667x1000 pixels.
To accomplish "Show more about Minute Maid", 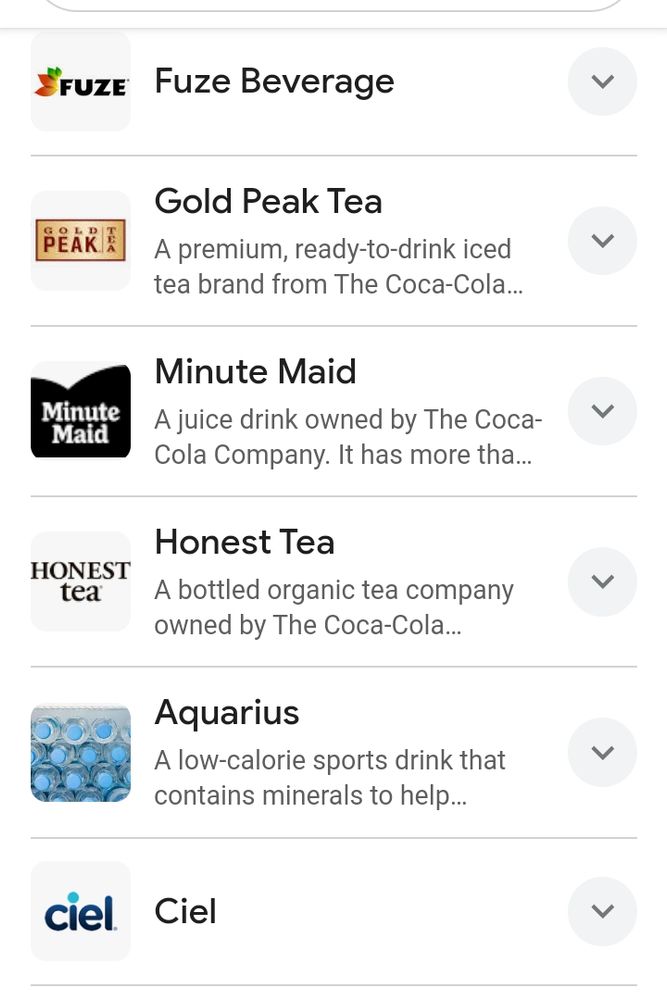I will pos(602,411).
